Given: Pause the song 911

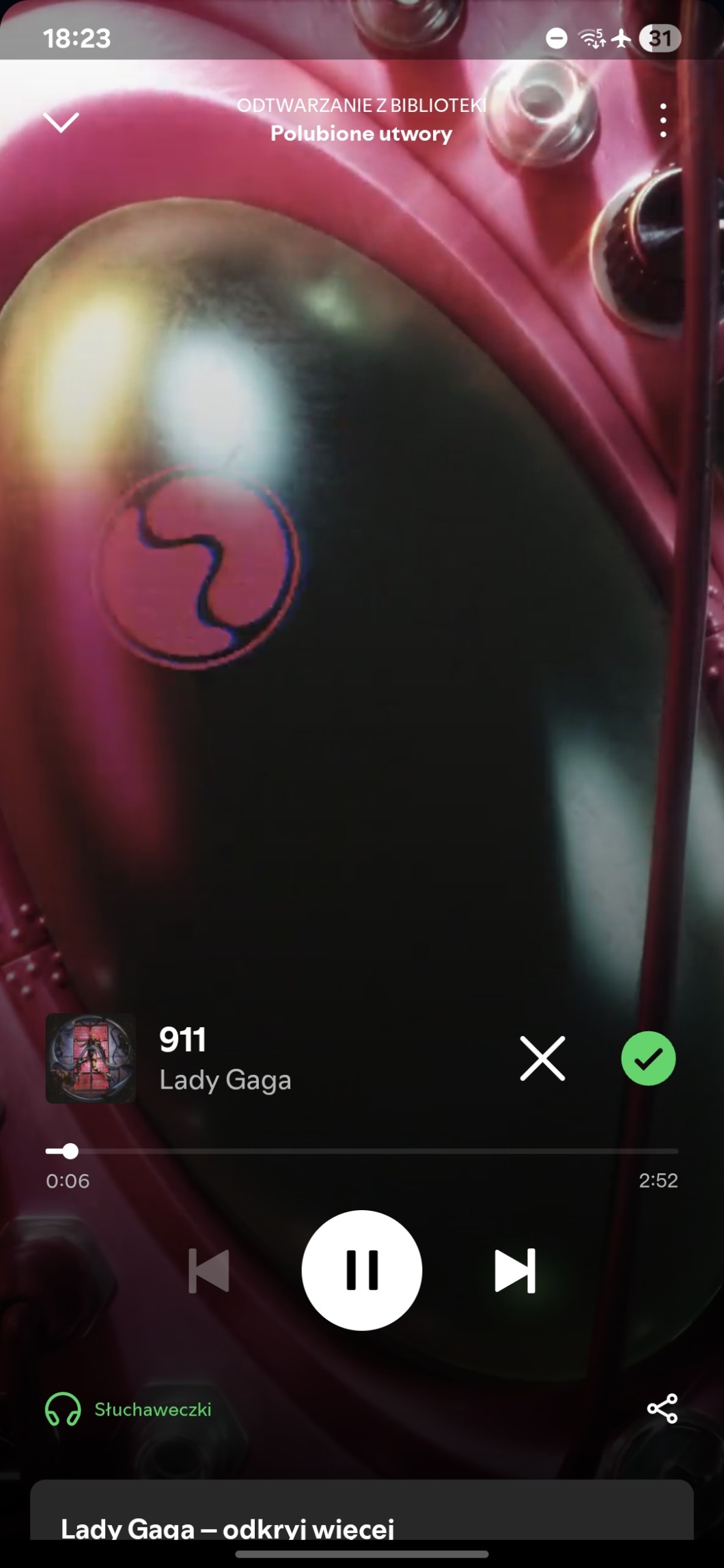Looking at the screenshot, I should coord(361,1270).
